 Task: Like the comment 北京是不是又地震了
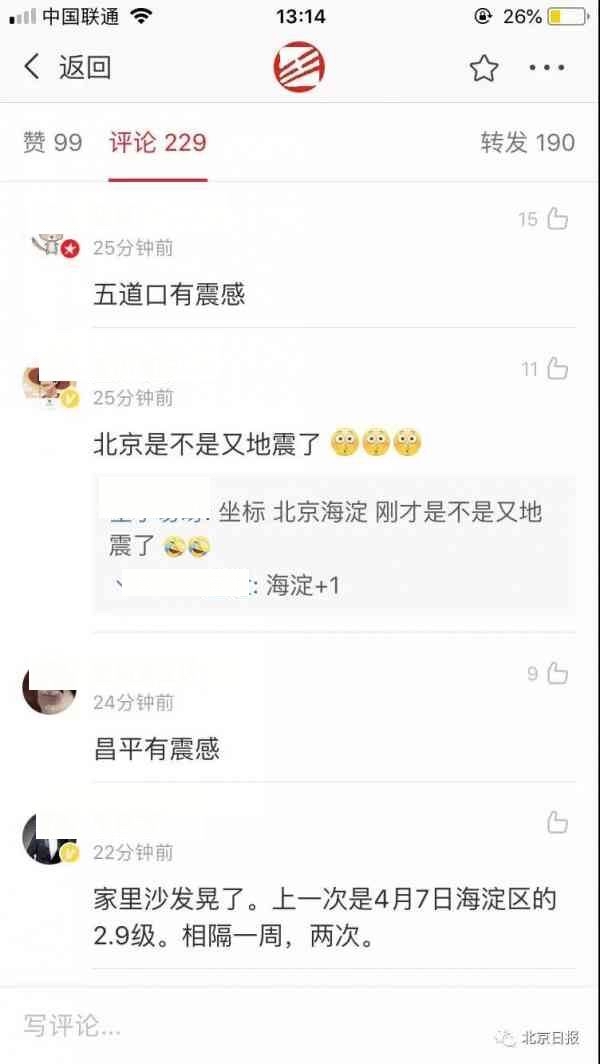(557, 368)
